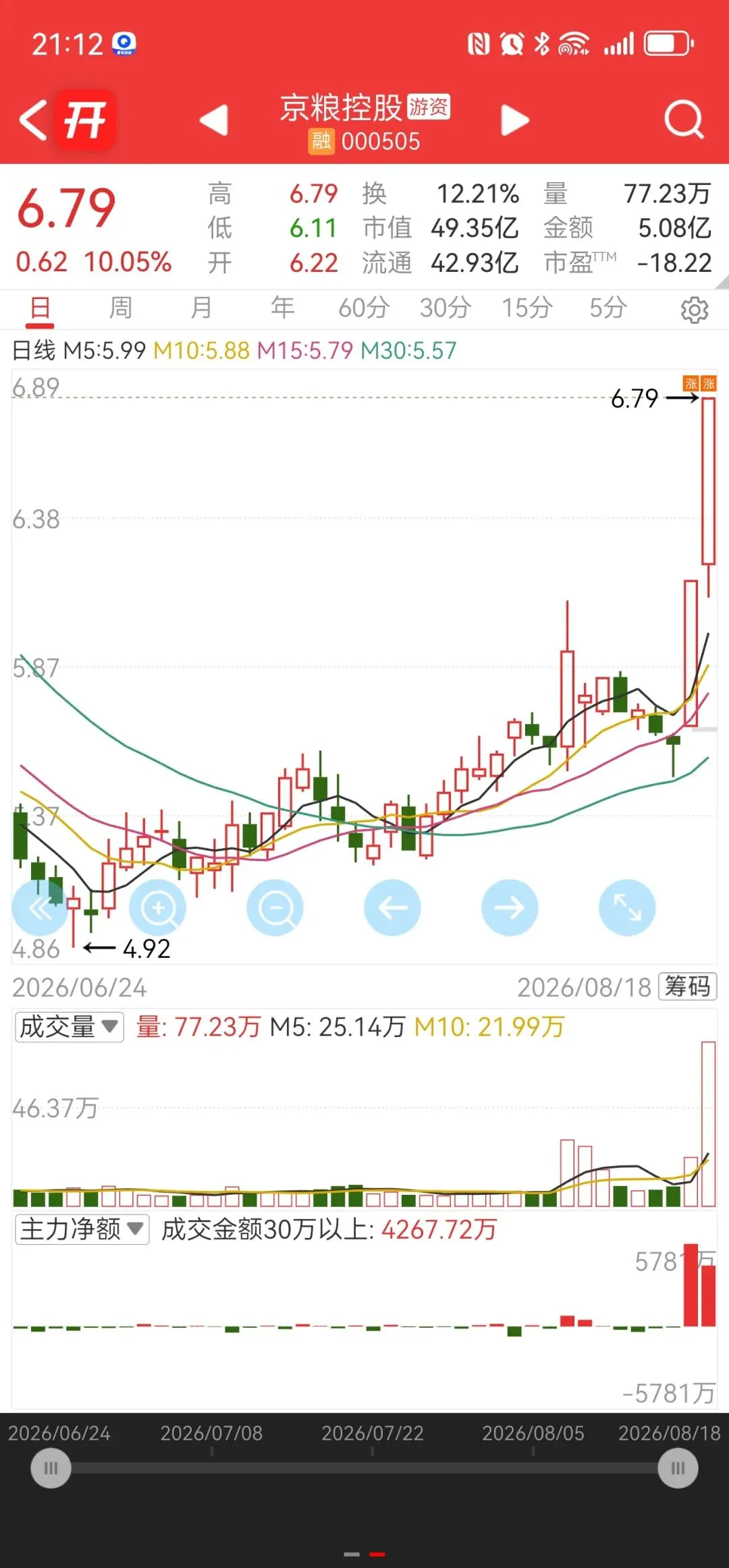Open the 筹码 chip distribution button
The width and height of the screenshot is (729, 1568).
tap(687, 986)
